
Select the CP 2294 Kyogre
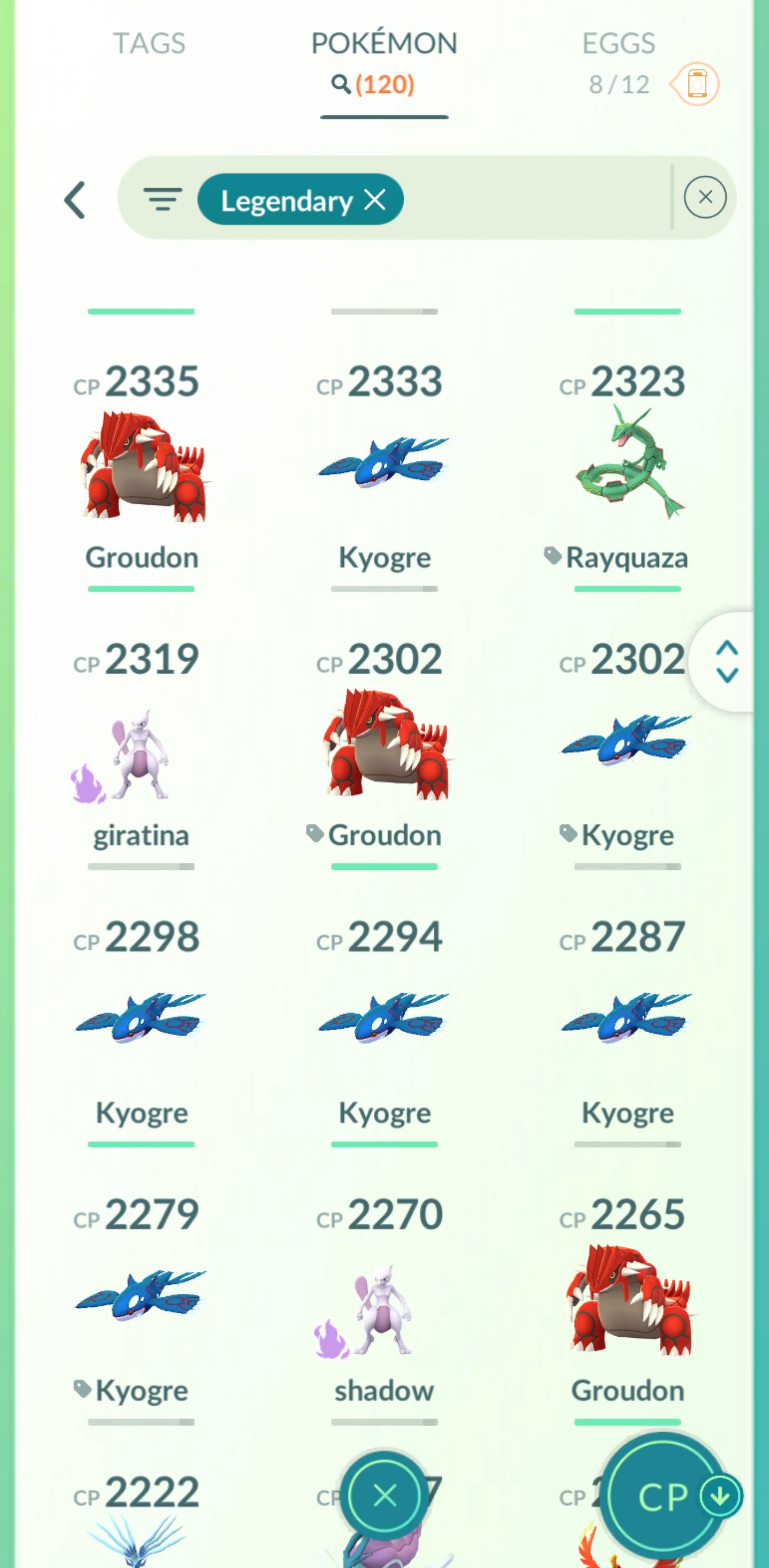tap(384, 1019)
